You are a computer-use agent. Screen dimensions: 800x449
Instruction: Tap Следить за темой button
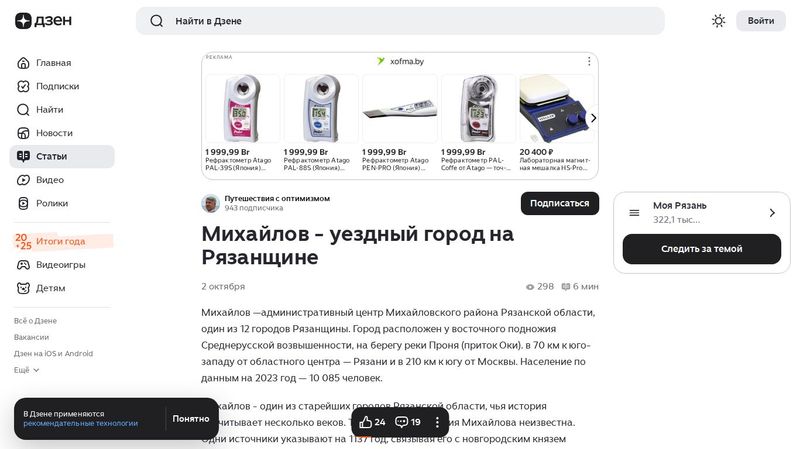[x=701, y=249]
